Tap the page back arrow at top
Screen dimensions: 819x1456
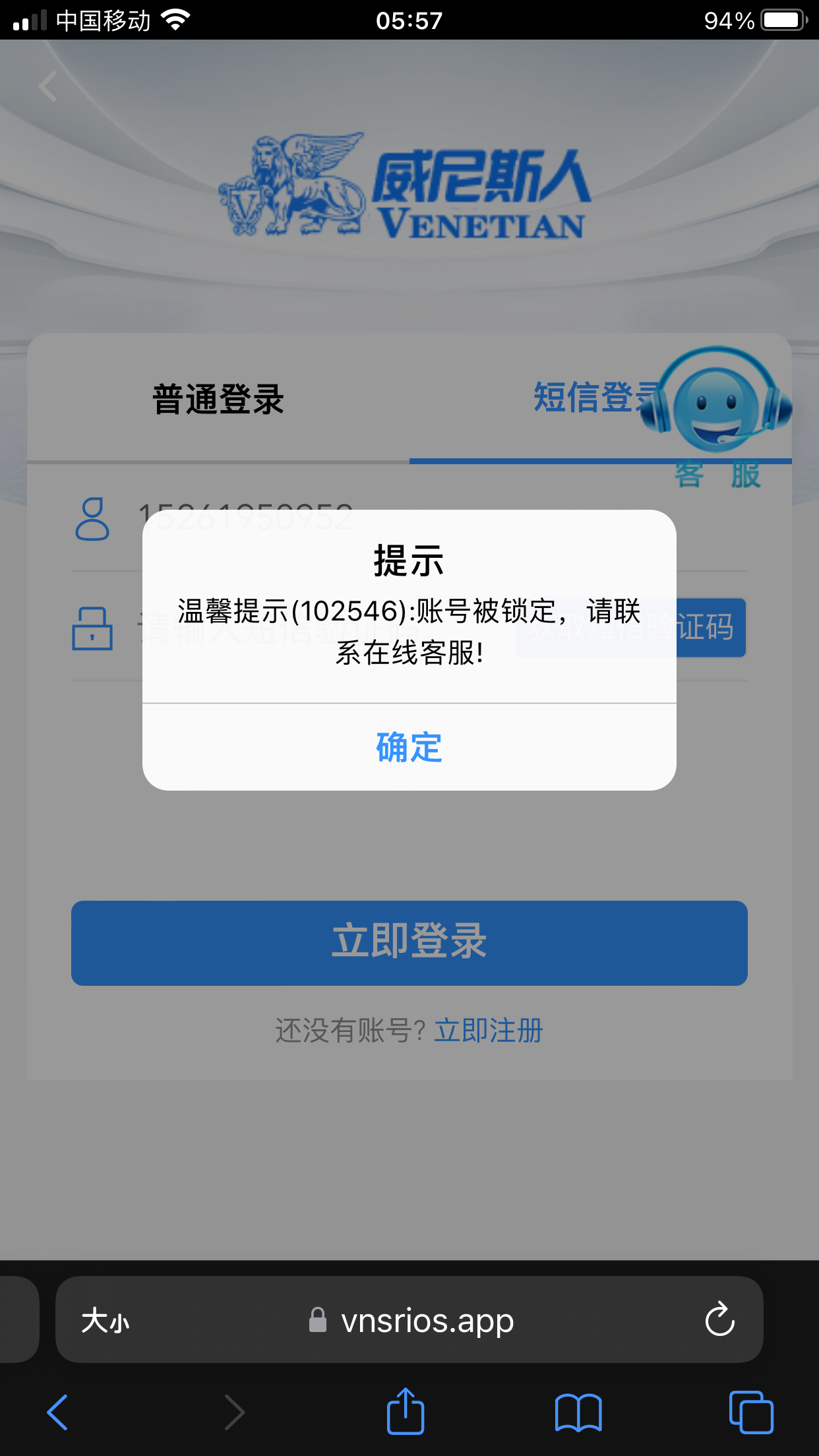(48, 86)
